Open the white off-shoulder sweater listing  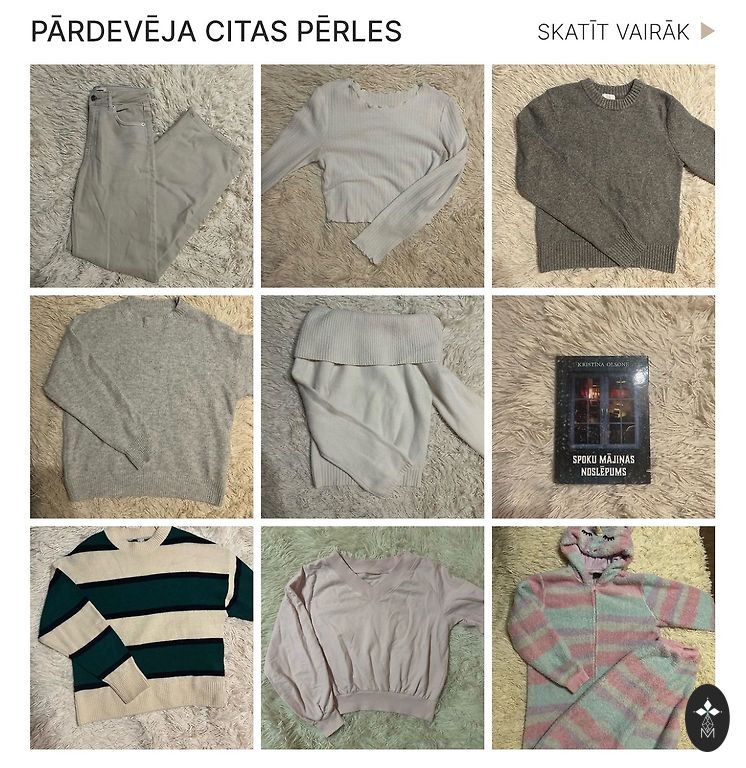pyautogui.click(x=372, y=407)
